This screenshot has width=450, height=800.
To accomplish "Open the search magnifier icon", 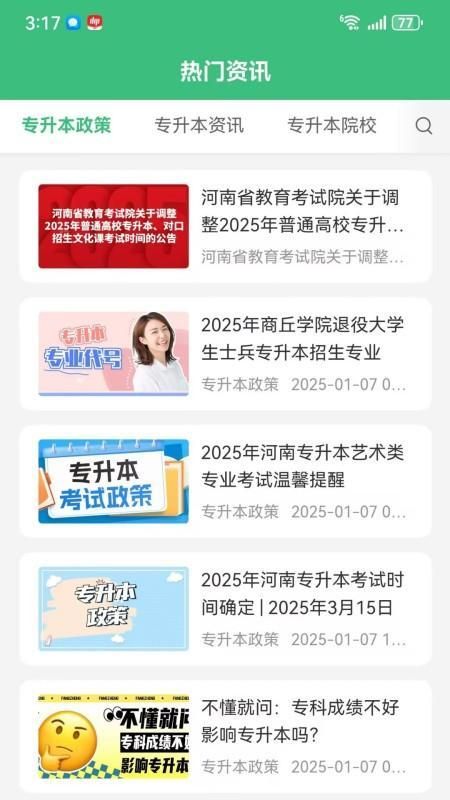I will 423,126.
